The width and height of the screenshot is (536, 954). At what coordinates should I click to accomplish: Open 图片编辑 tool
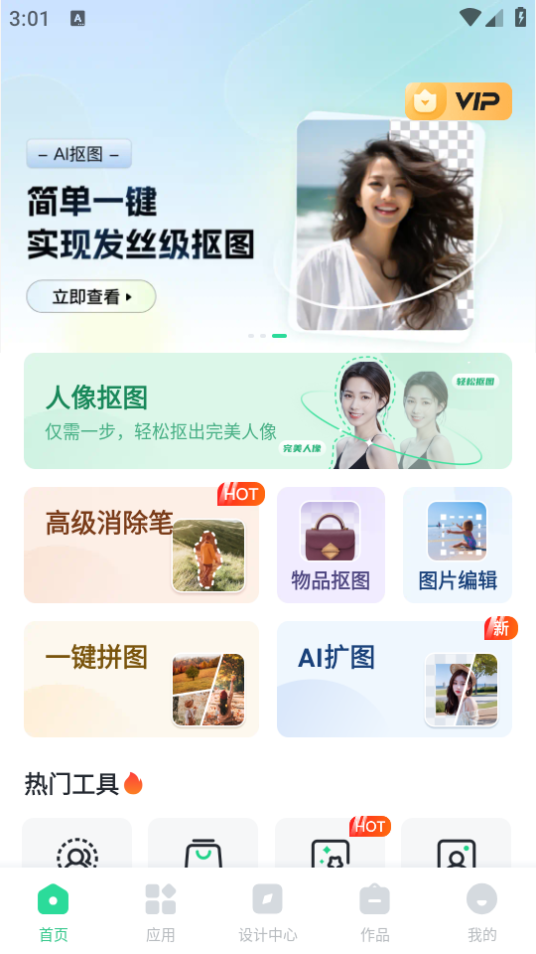pos(458,545)
